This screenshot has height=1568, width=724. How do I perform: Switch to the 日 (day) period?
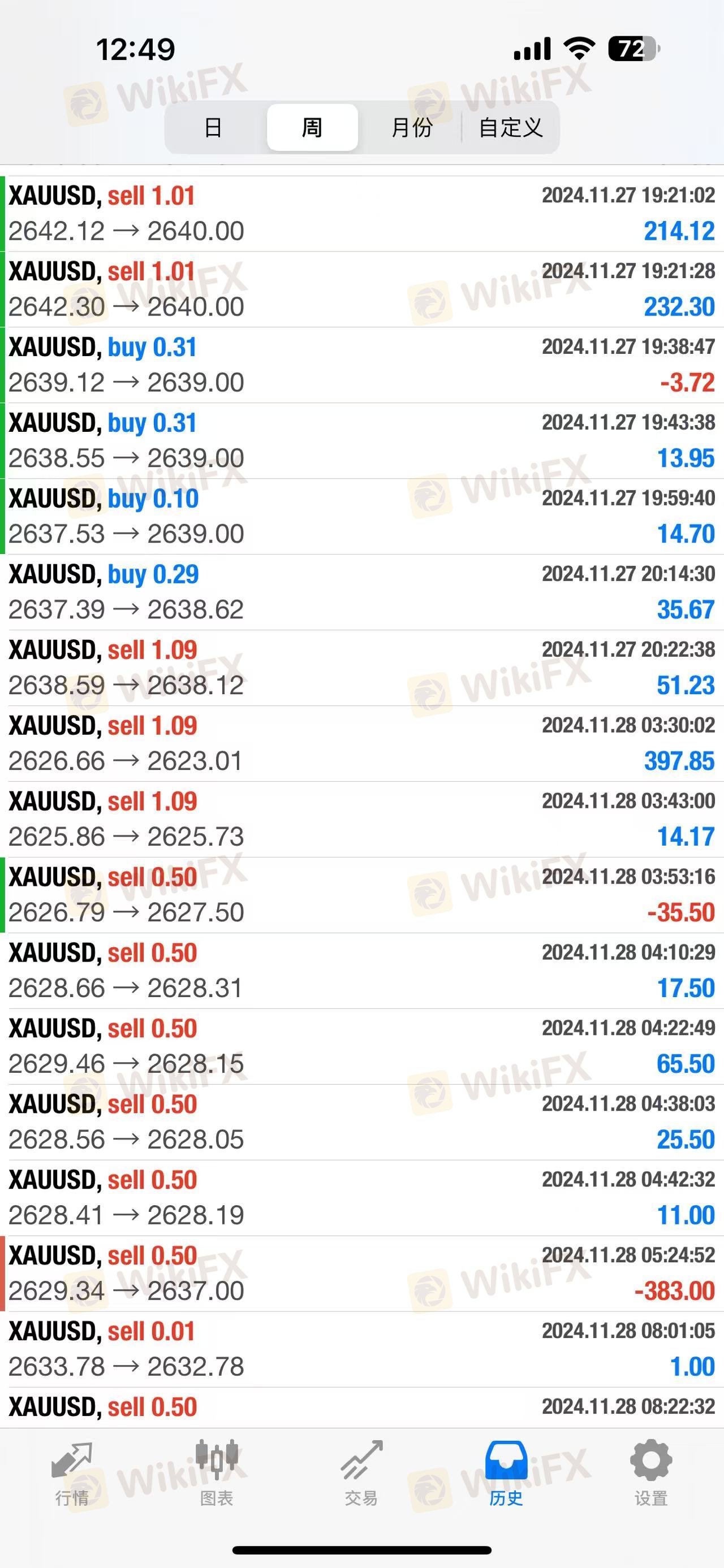coord(214,127)
